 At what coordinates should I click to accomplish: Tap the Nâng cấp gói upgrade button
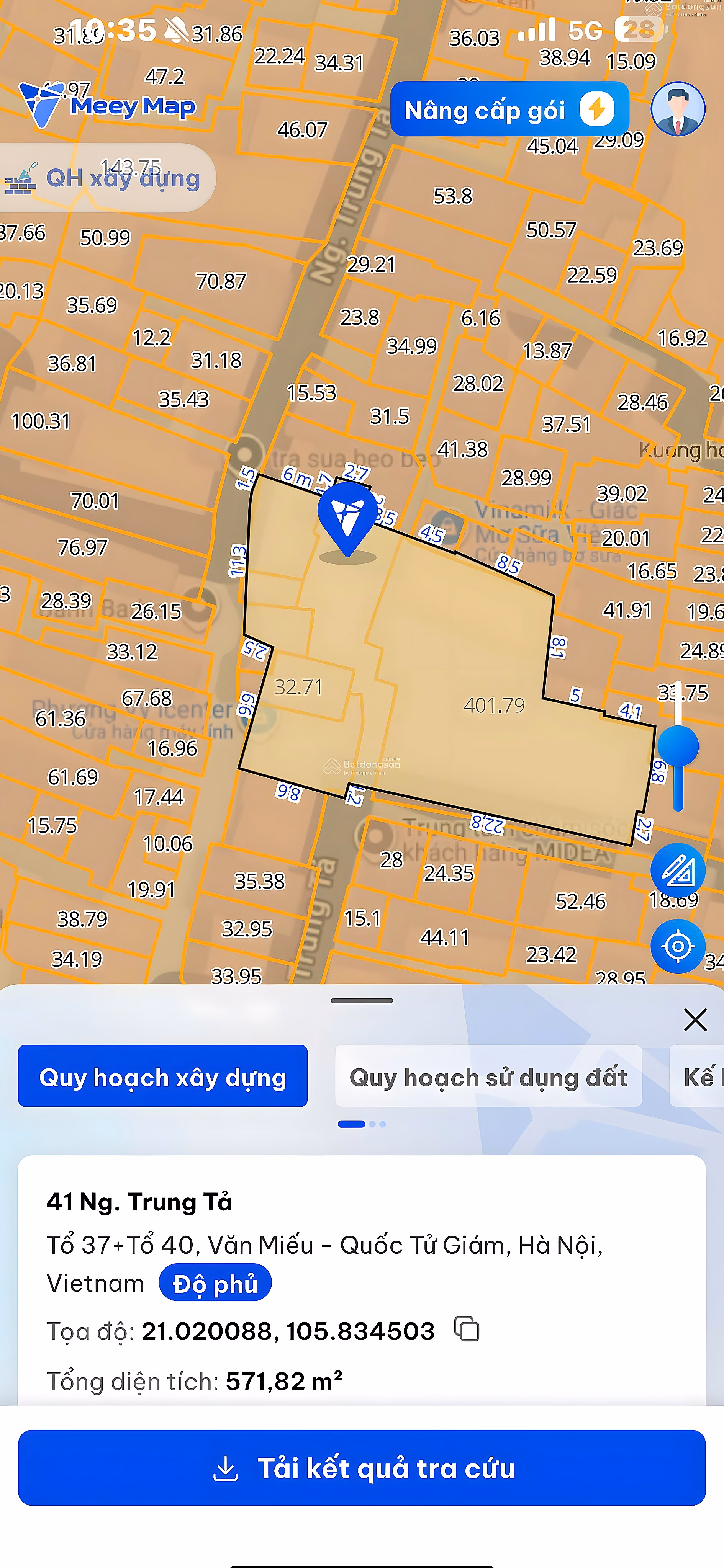click(x=509, y=109)
